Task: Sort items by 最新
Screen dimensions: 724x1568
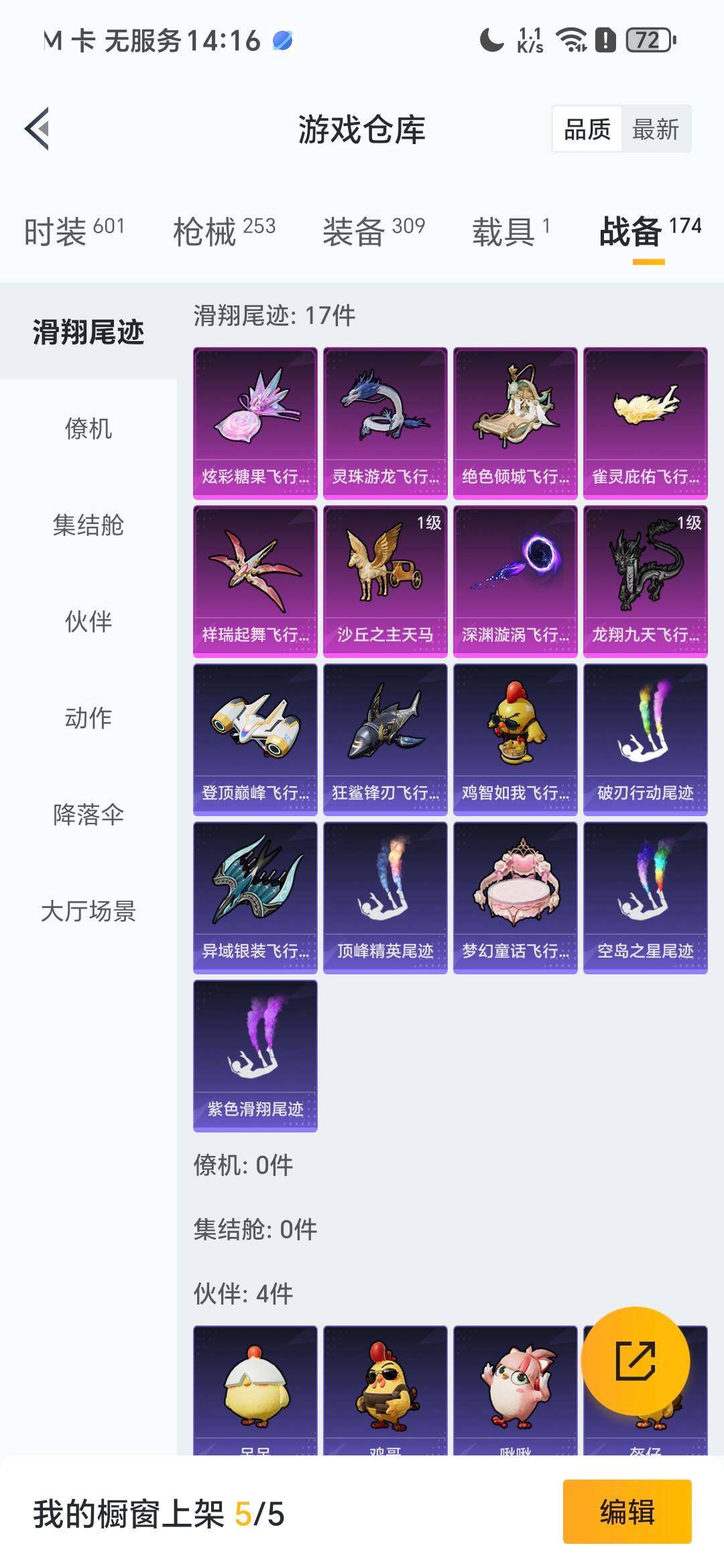Action: [x=655, y=129]
